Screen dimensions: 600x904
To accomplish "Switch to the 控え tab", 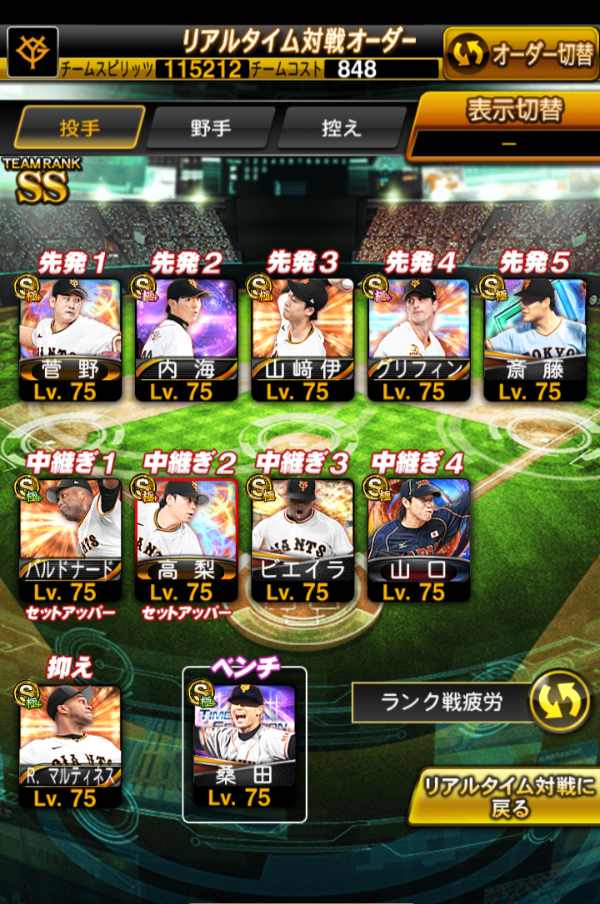I will pos(341,129).
